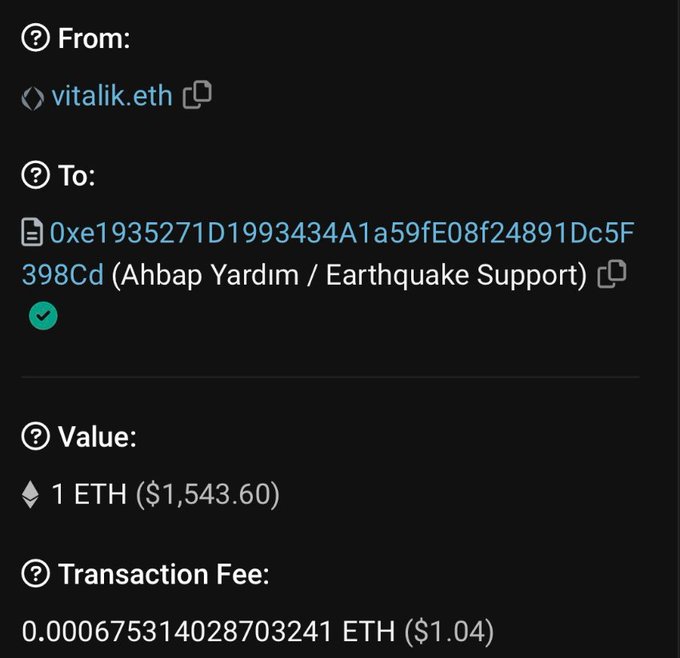The width and height of the screenshot is (680, 658).
Task: Show help for the Value field
Action: point(35,437)
